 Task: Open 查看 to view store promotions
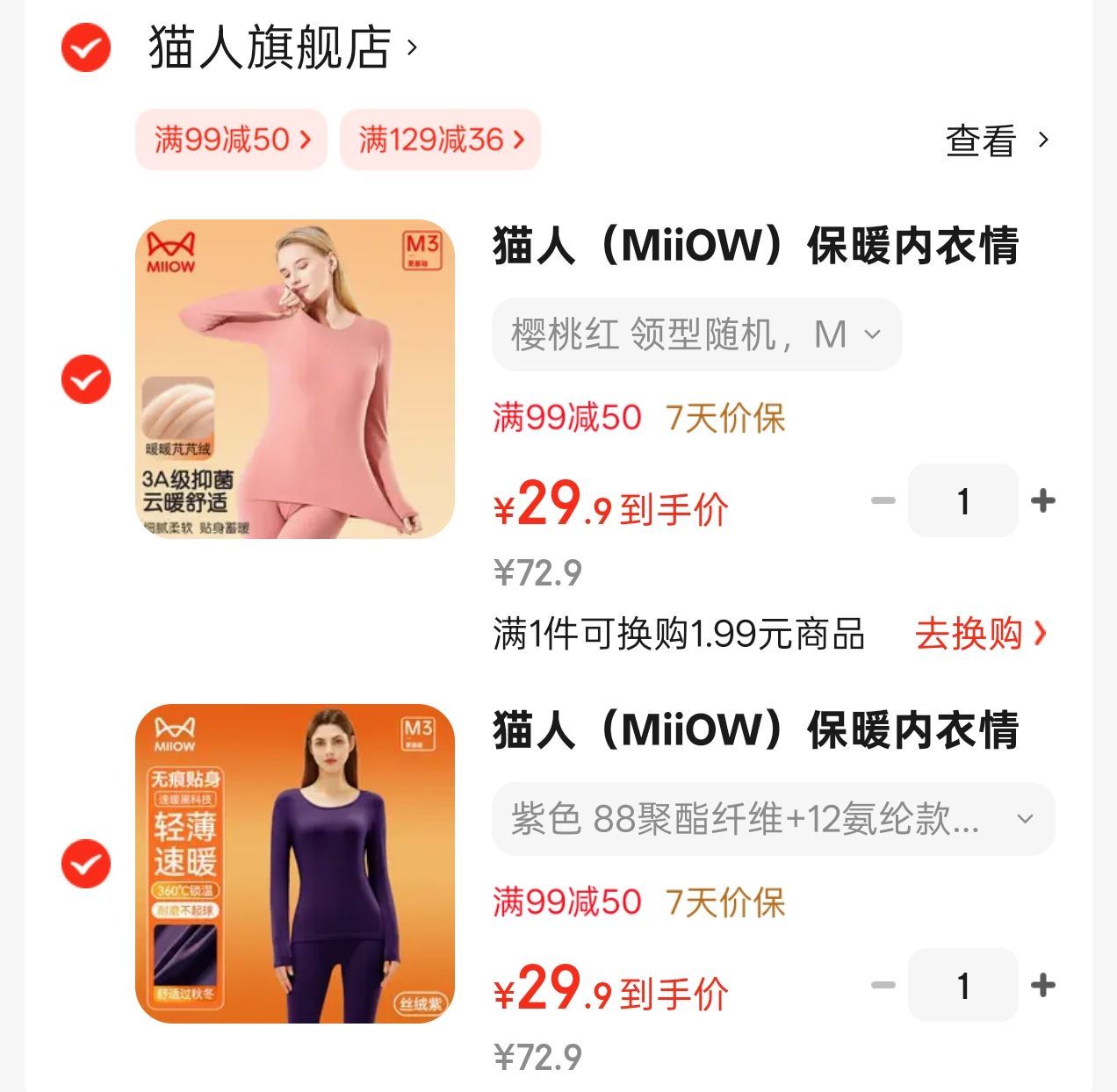tap(997, 140)
